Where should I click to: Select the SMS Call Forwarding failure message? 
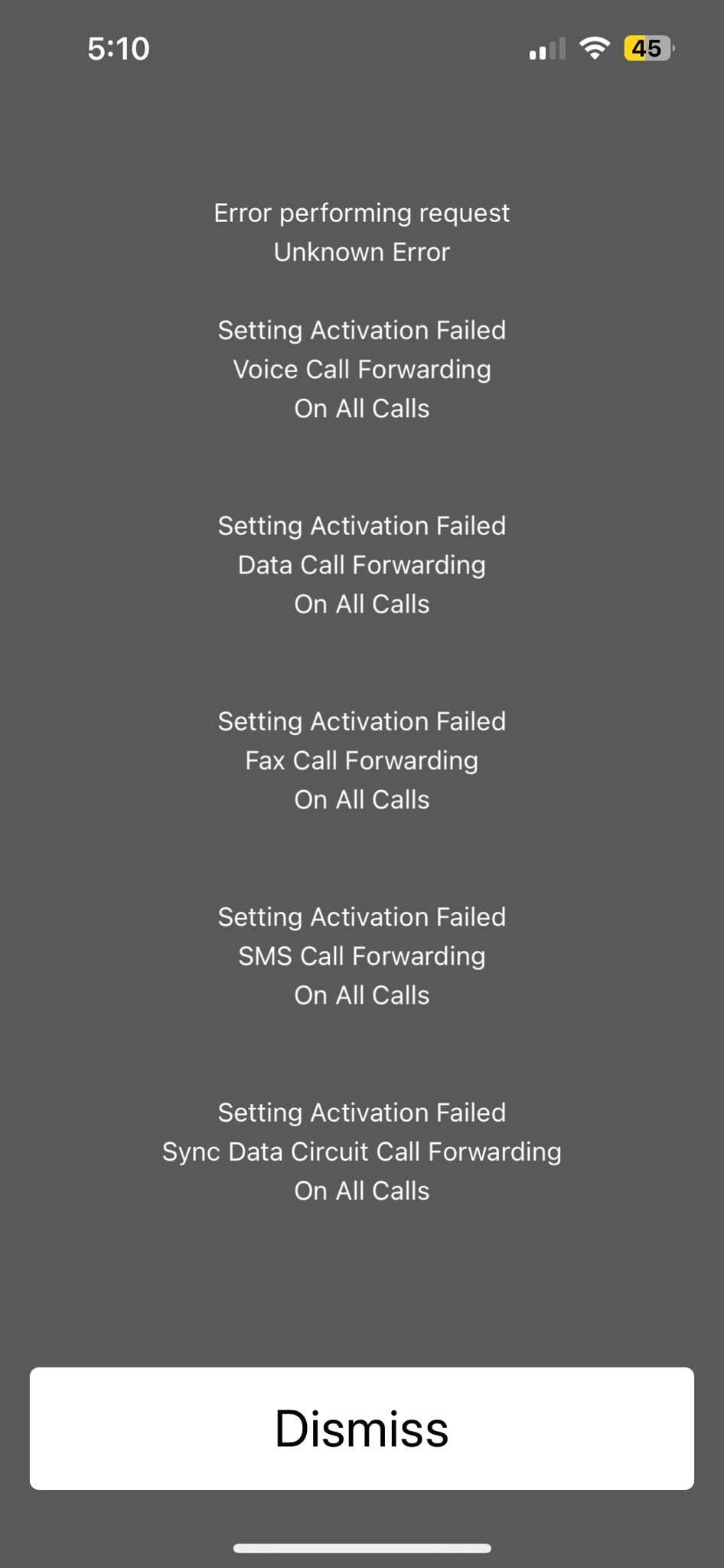pos(361,955)
